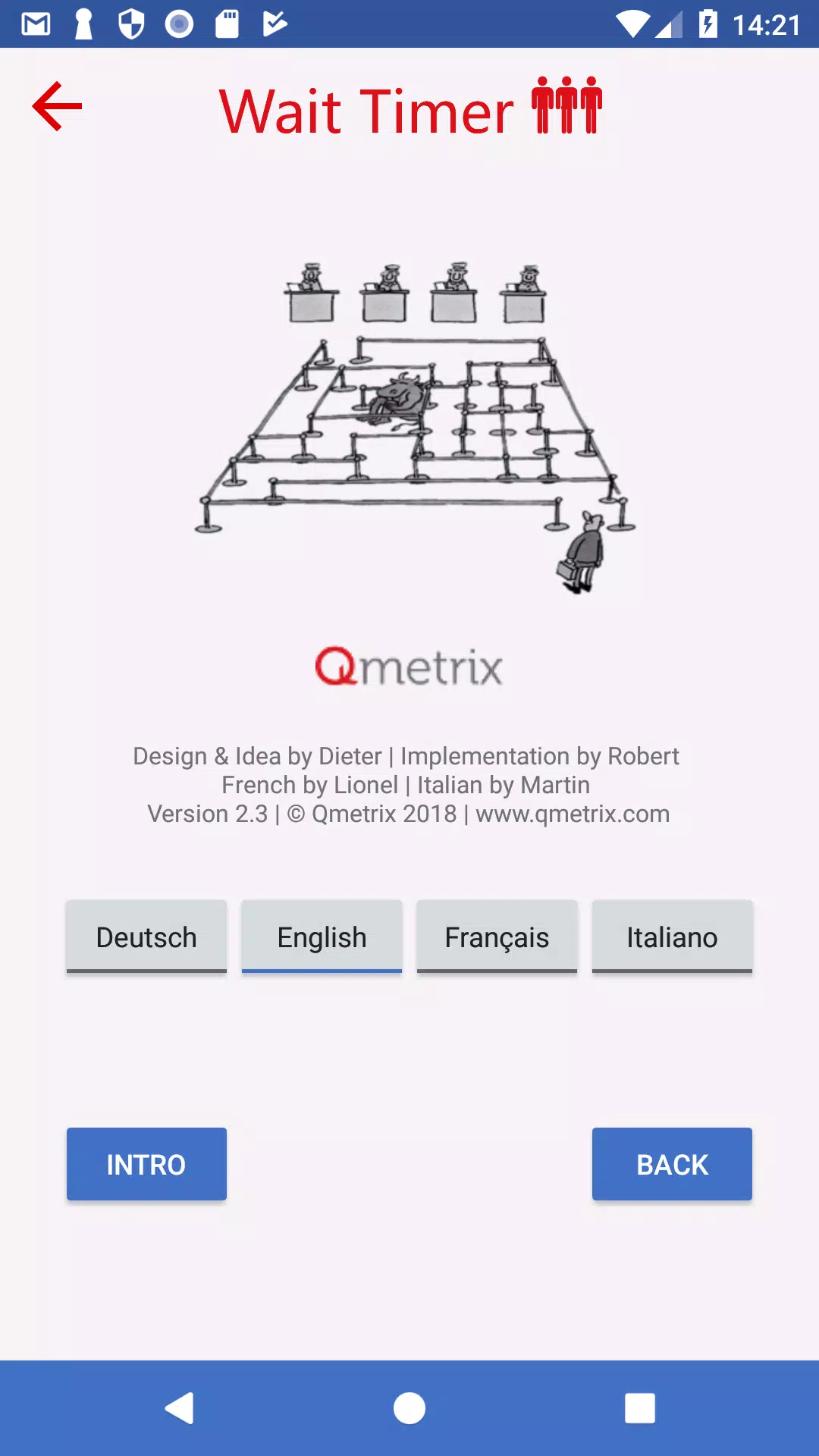
Task: Go to the system home screen
Action: pos(409,1408)
